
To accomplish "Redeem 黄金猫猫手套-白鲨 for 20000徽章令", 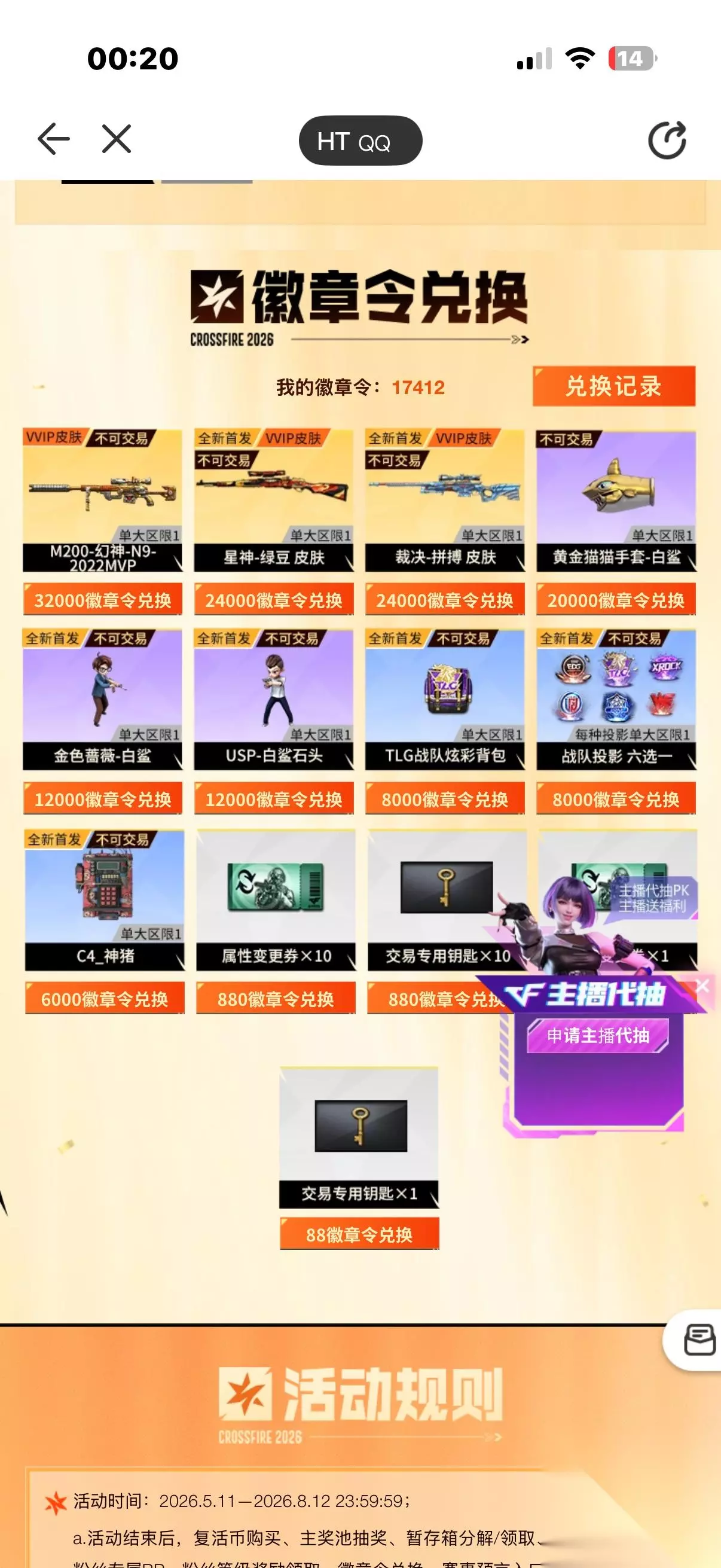I will (x=616, y=600).
